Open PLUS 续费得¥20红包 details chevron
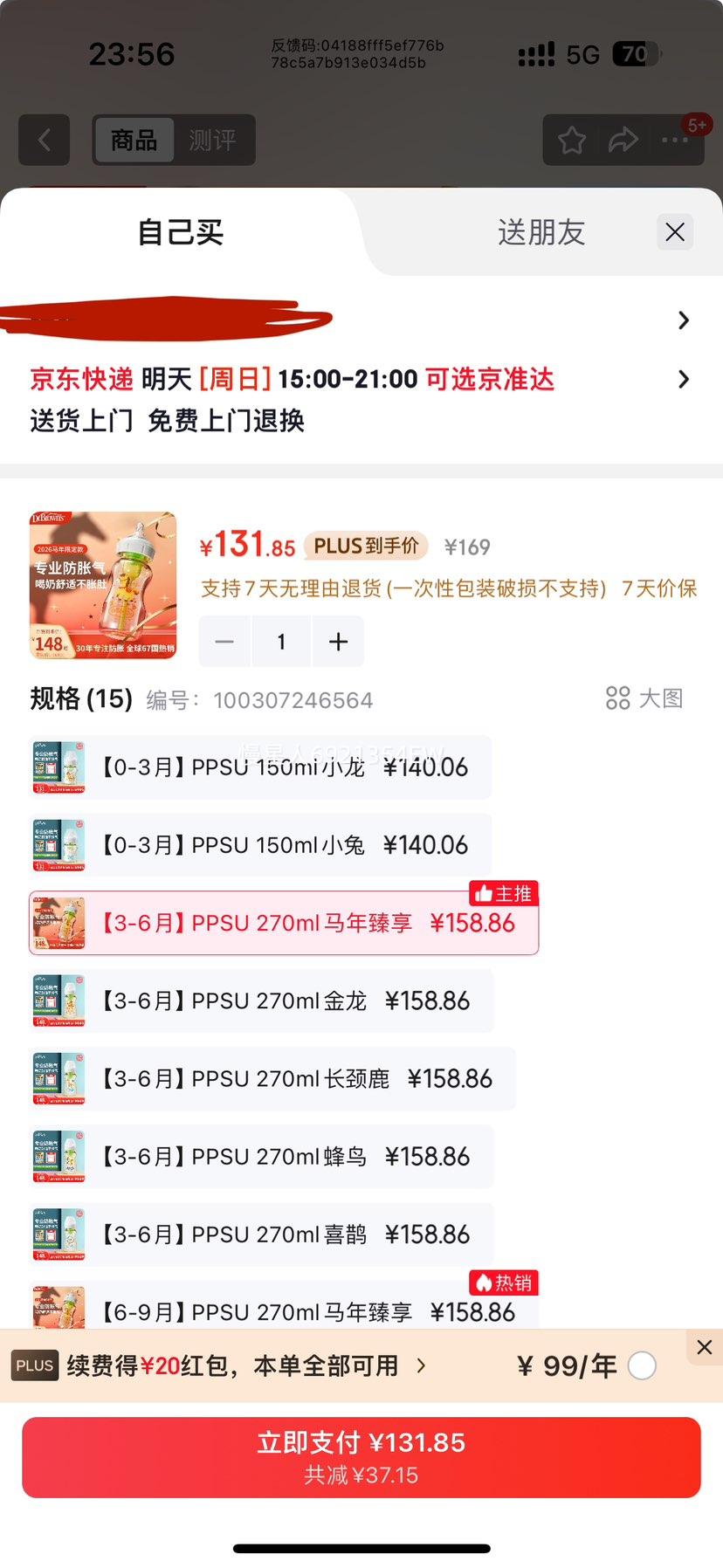723x1568 pixels. (422, 1365)
